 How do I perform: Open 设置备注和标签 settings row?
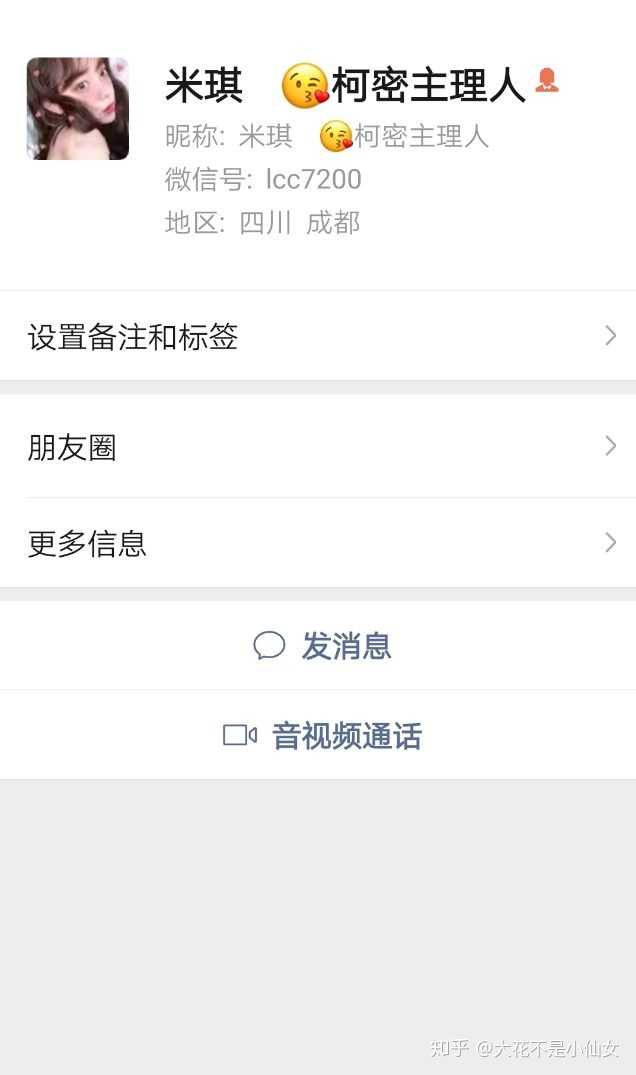[x=318, y=337]
